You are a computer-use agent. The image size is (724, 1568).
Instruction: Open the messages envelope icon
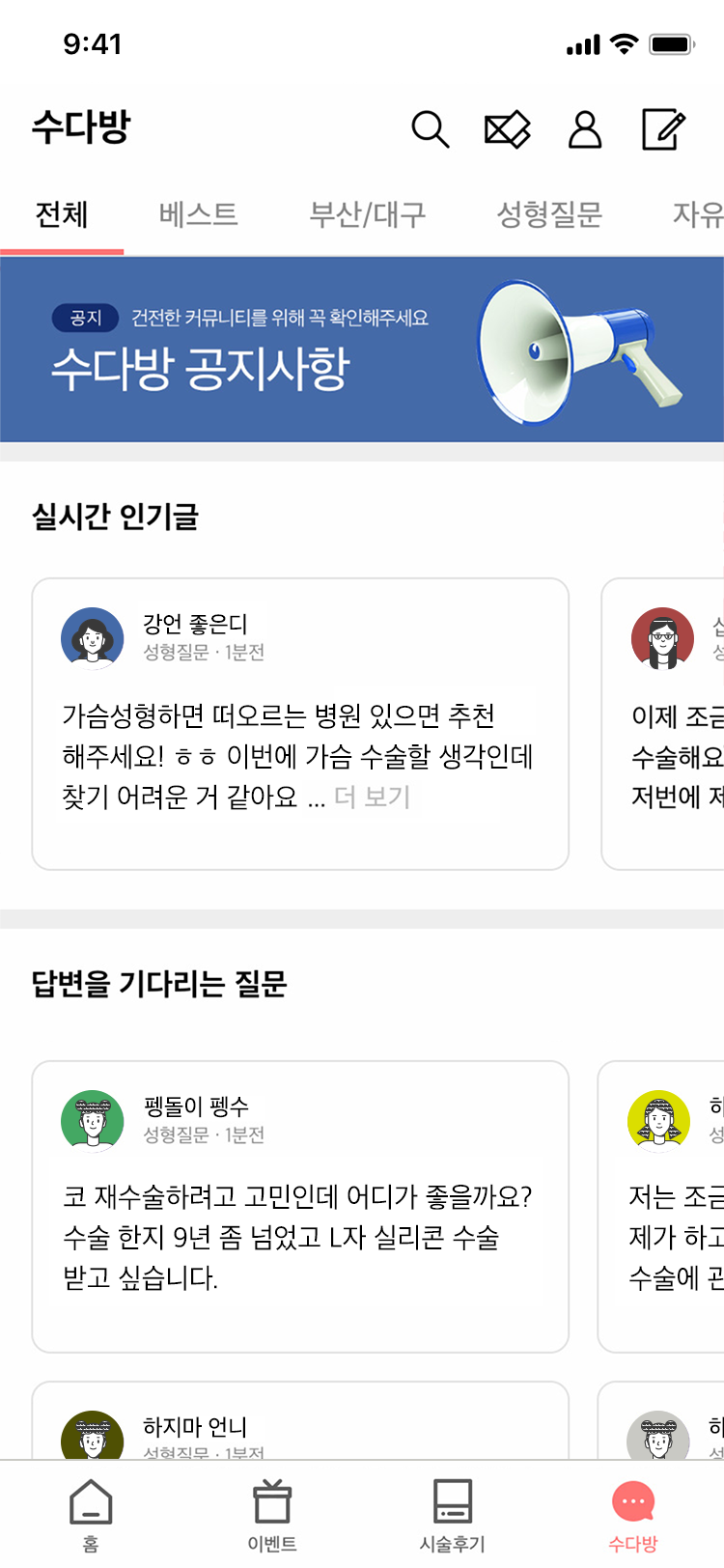(507, 129)
